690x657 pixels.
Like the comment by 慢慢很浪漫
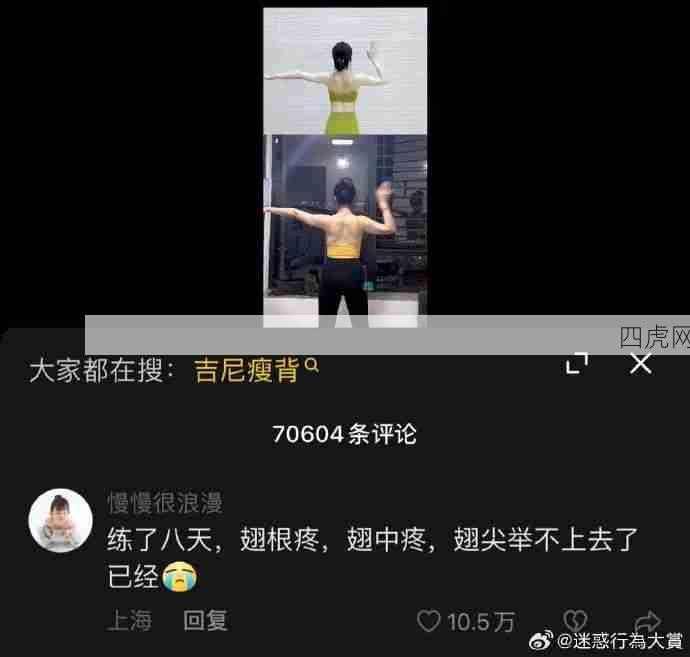point(430,622)
